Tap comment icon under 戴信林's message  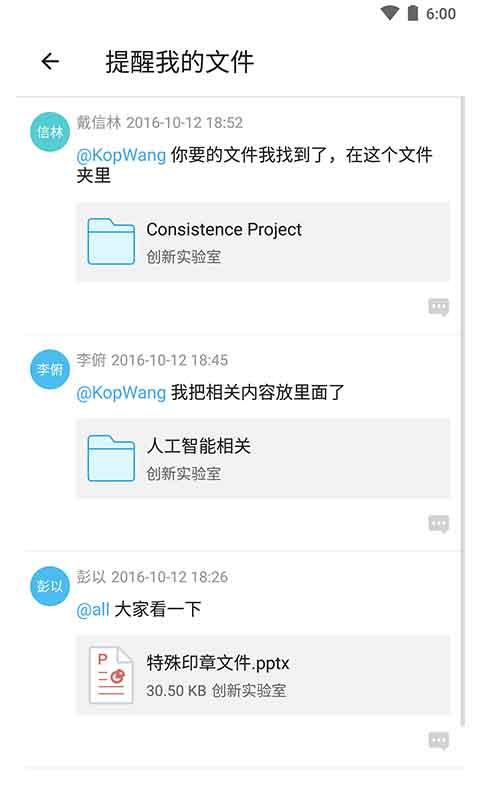[439, 307]
